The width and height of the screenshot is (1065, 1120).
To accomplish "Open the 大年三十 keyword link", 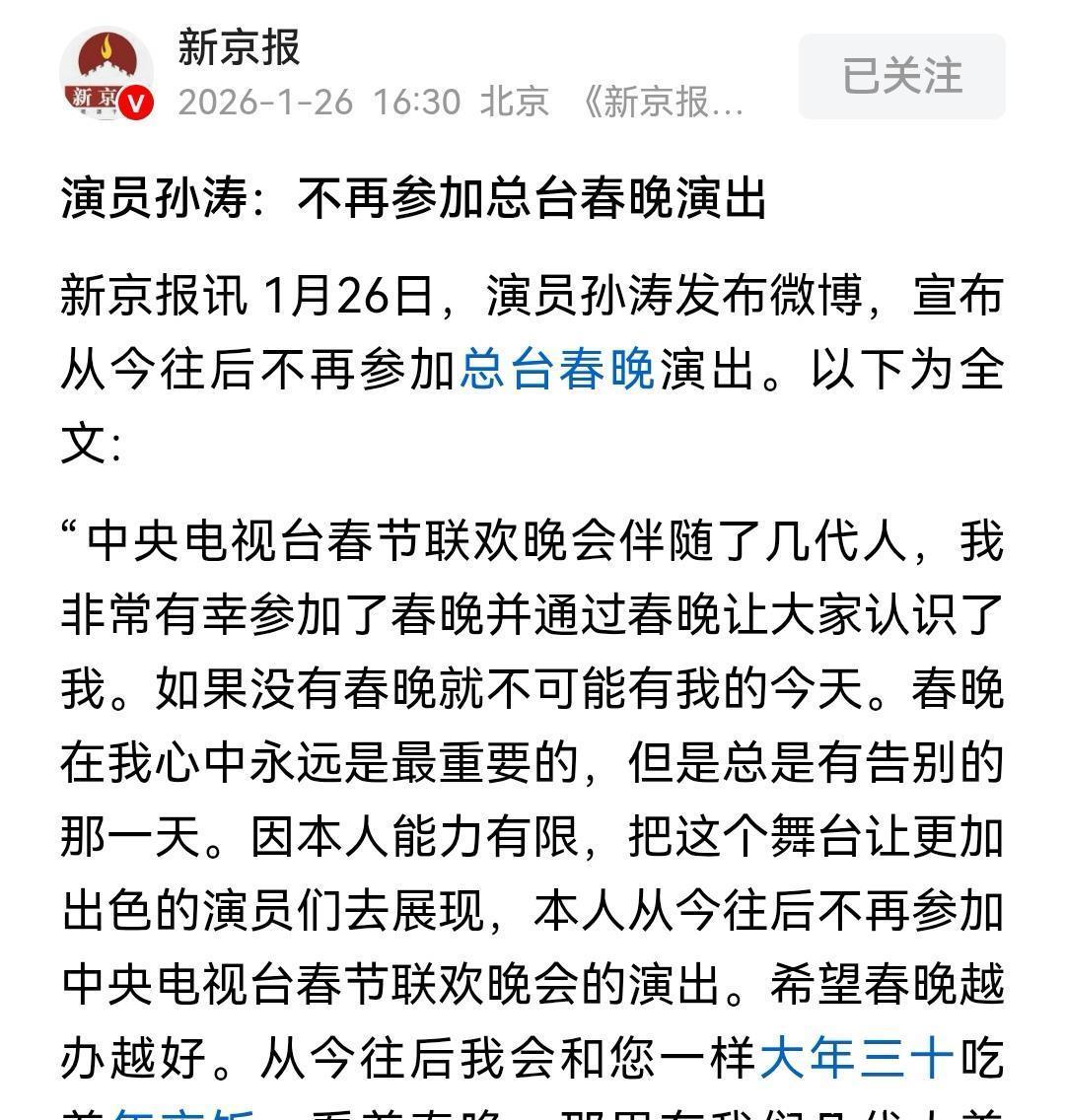I will pyautogui.click(x=856, y=1058).
